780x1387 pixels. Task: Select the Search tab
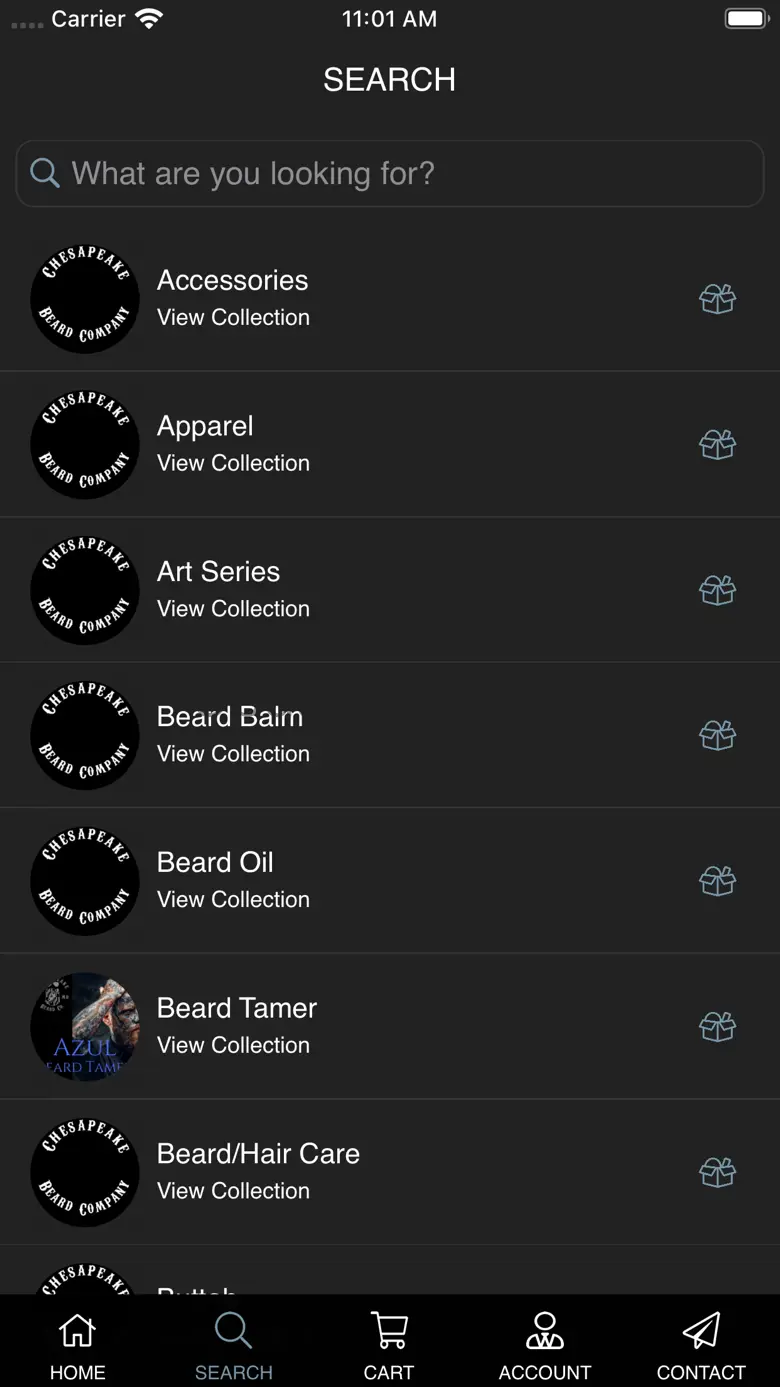233,1345
